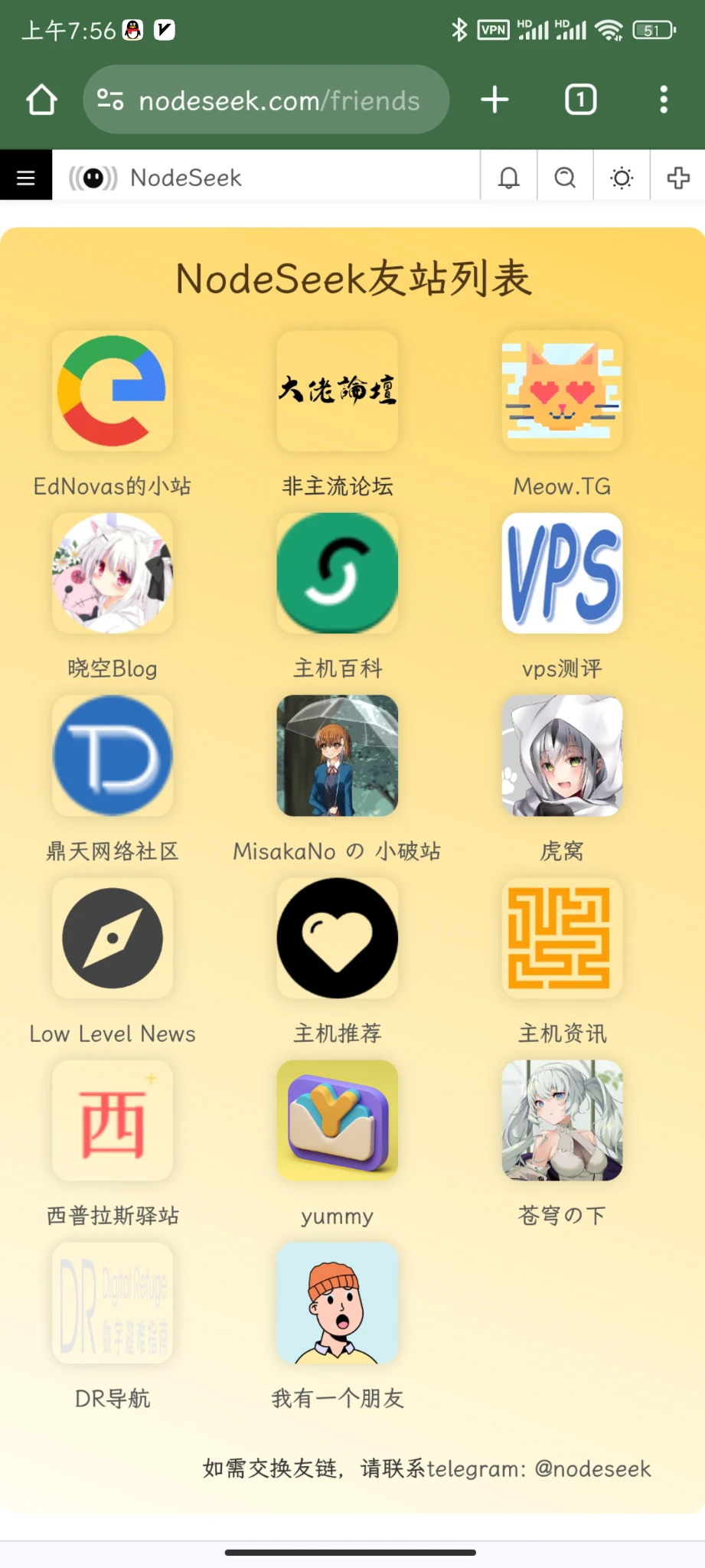The height and width of the screenshot is (1568, 705).
Task: Open the browser overflow menu
Action: [663, 100]
